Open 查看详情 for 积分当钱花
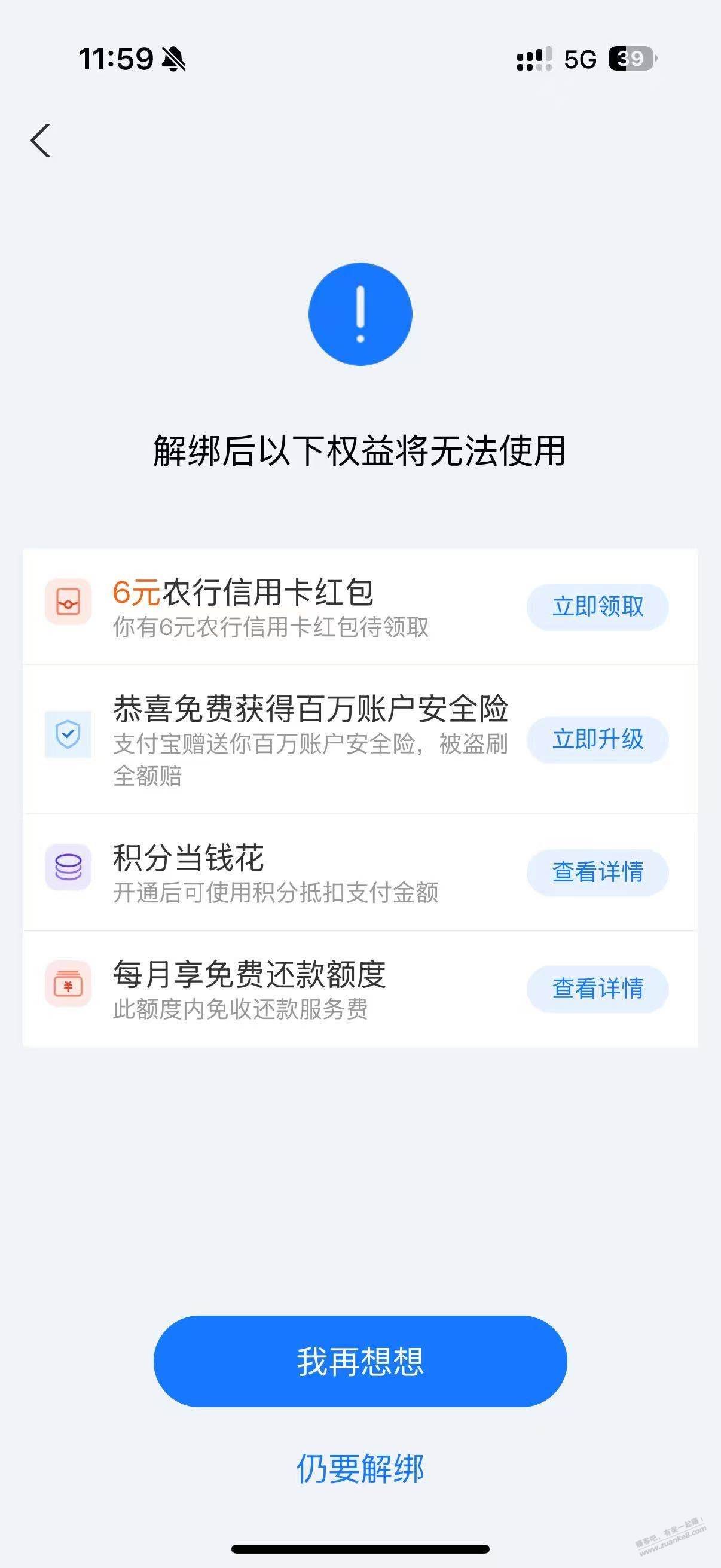The height and width of the screenshot is (1568, 721). coord(597,873)
